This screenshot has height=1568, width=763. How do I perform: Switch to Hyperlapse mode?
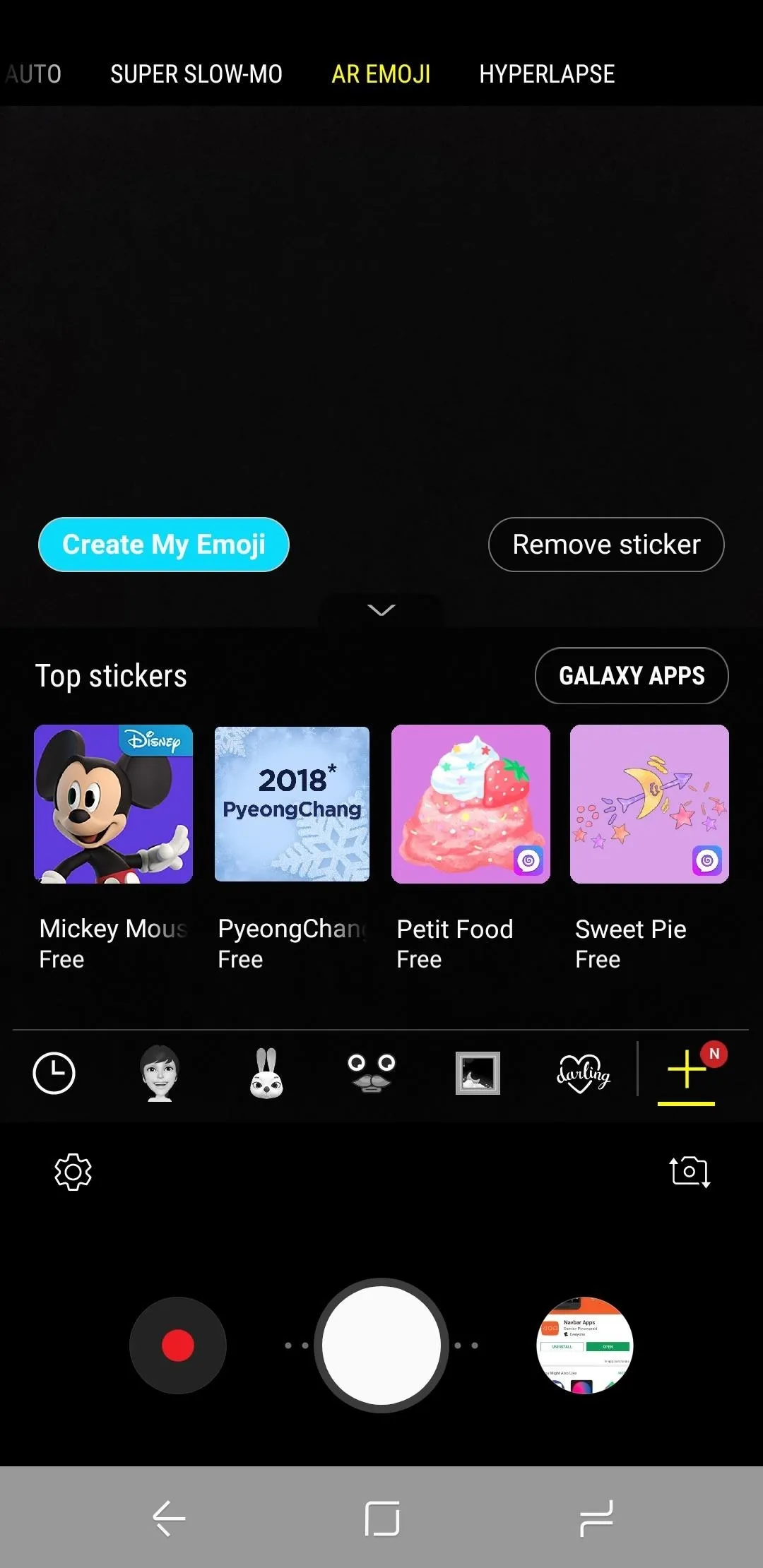(547, 74)
